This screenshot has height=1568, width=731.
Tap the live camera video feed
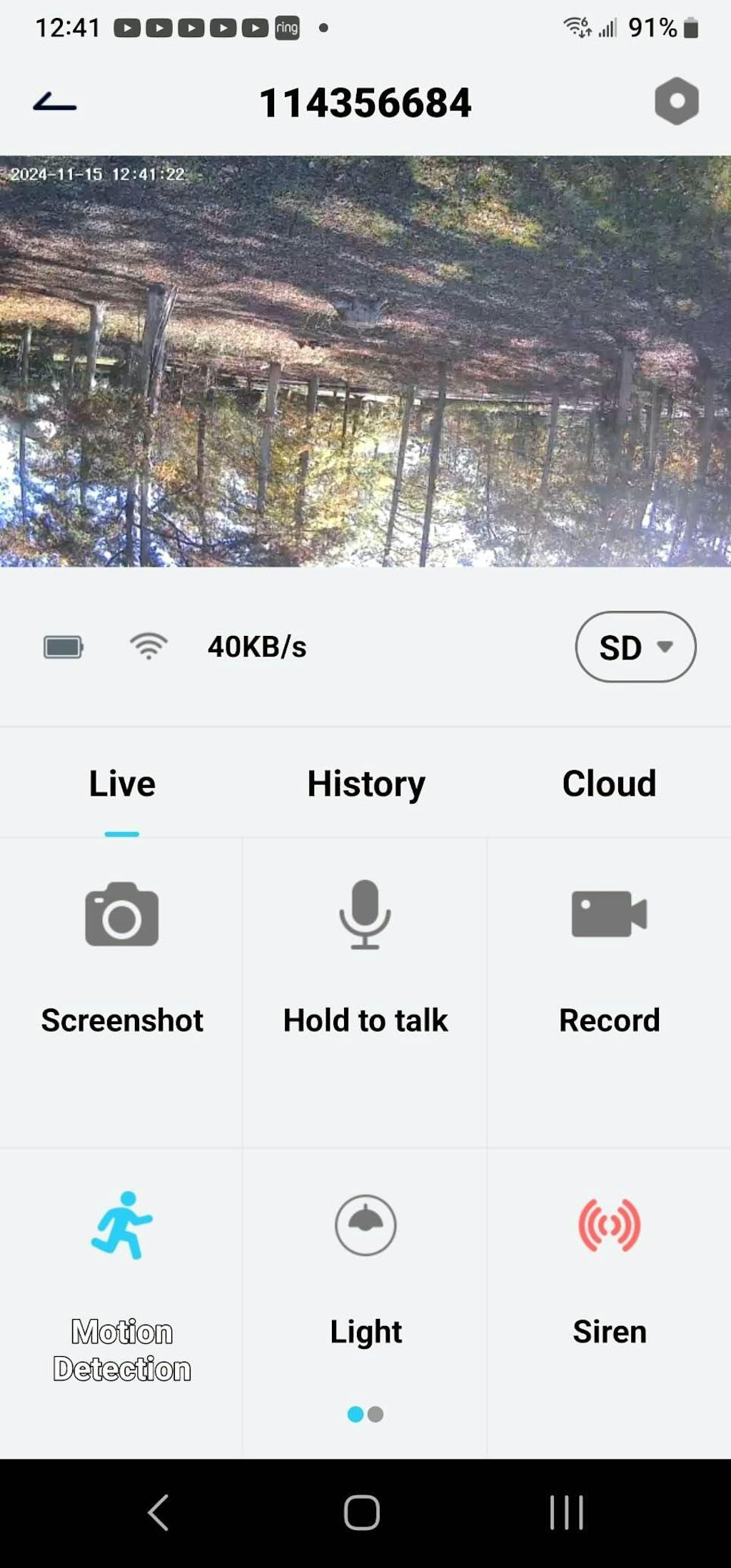point(365,361)
